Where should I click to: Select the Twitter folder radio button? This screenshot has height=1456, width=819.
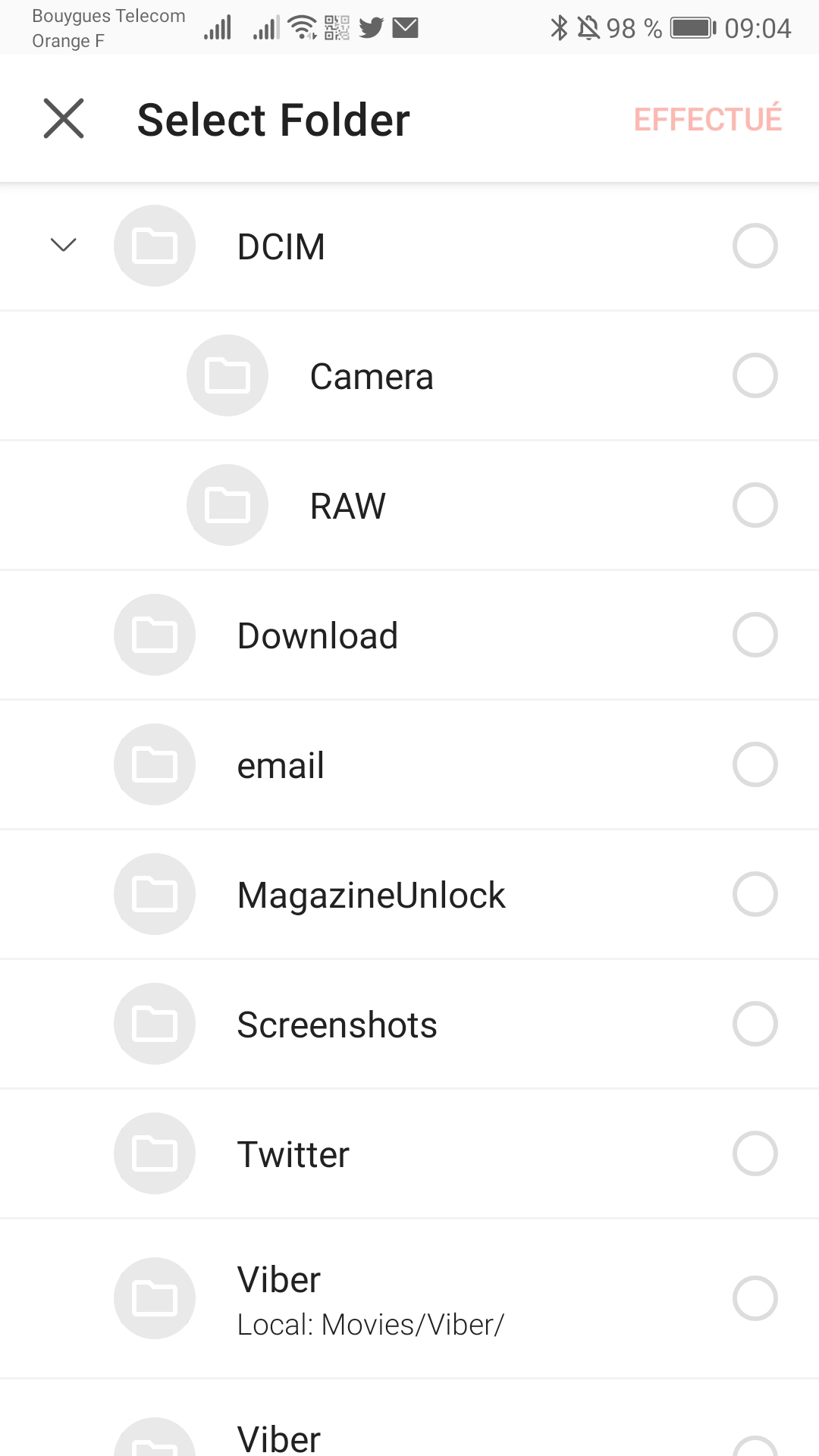[x=755, y=1153]
